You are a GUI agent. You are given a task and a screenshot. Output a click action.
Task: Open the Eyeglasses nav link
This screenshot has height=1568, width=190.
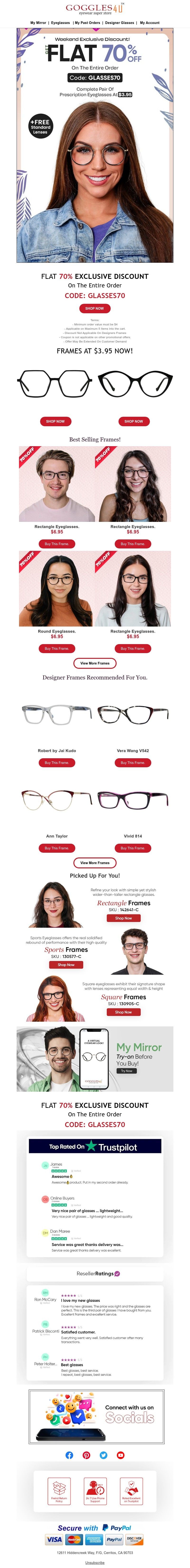(60, 23)
